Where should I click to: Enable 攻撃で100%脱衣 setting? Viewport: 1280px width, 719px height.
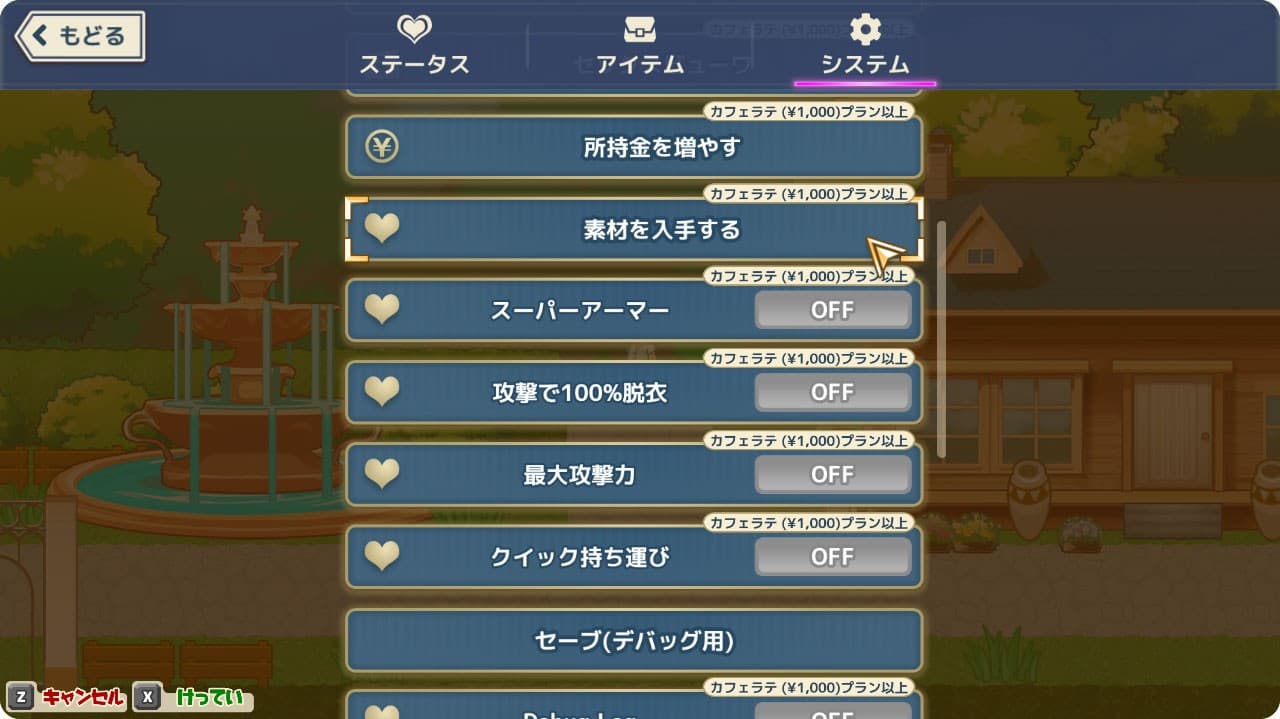coord(832,393)
